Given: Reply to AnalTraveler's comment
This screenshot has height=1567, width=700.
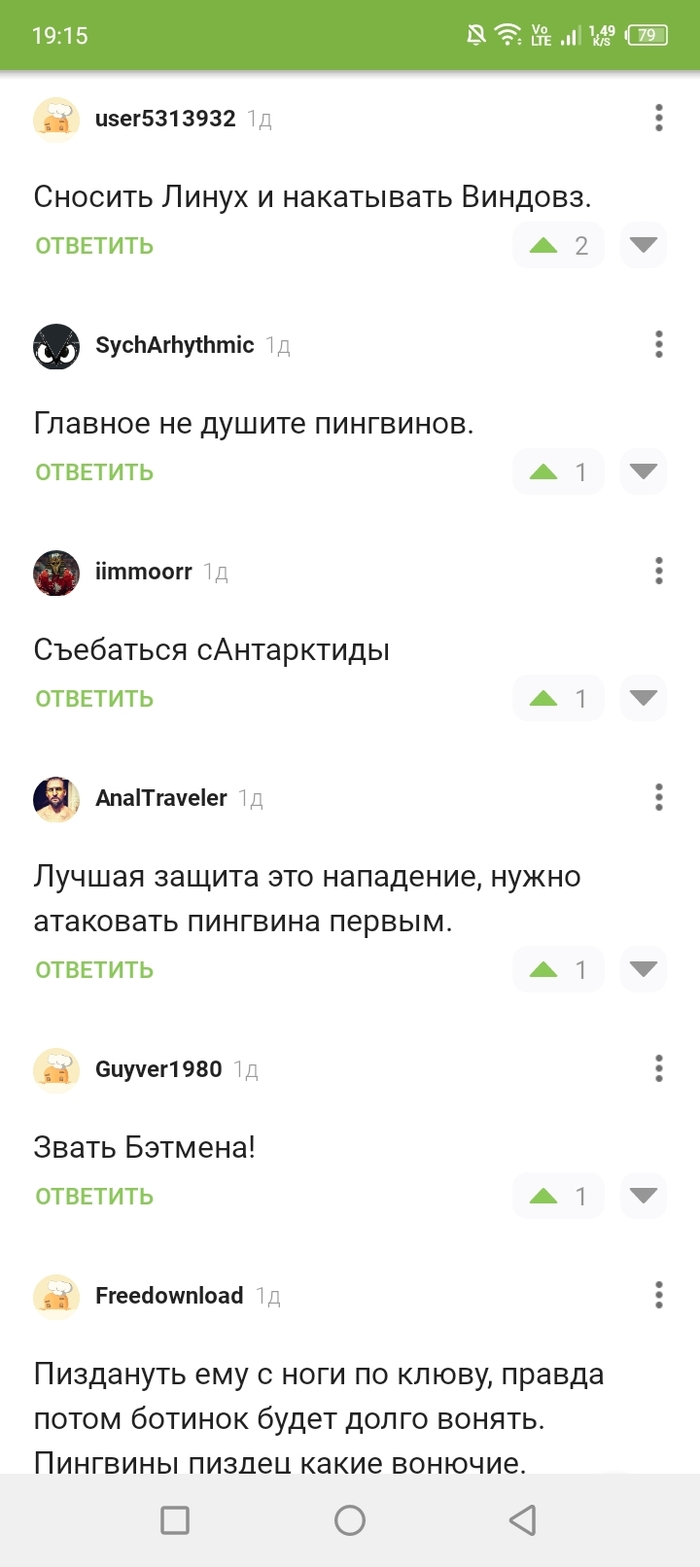Looking at the screenshot, I should point(94,969).
